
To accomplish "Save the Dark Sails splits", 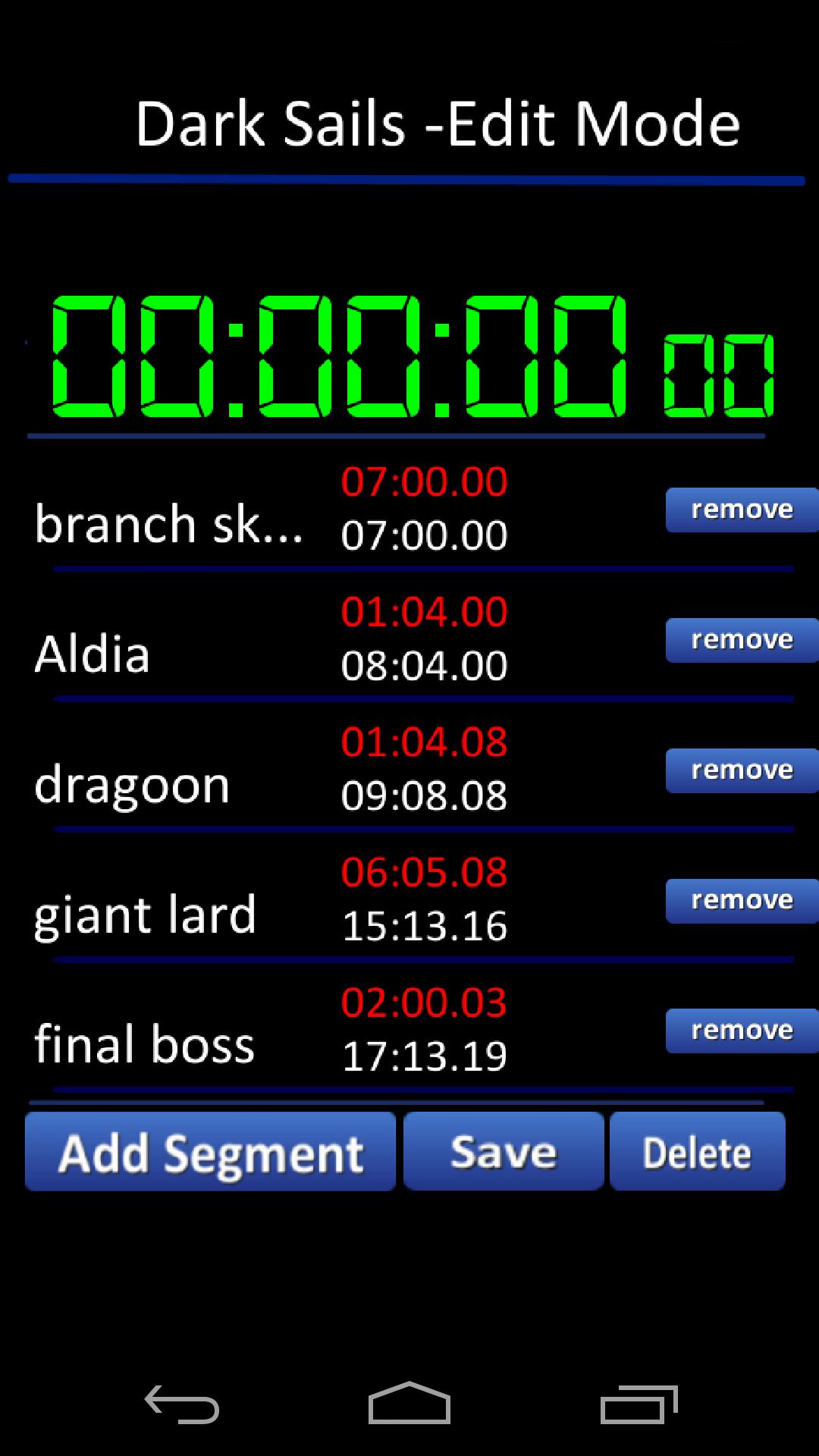I will (504, 1151).
